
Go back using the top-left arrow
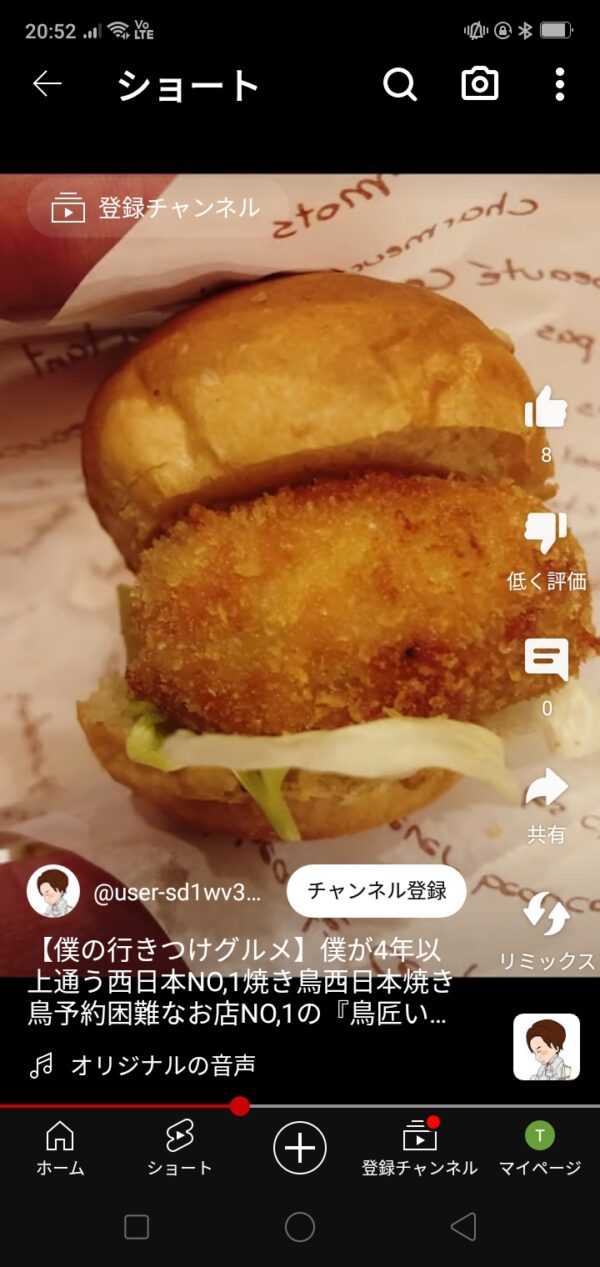(47, 85)
